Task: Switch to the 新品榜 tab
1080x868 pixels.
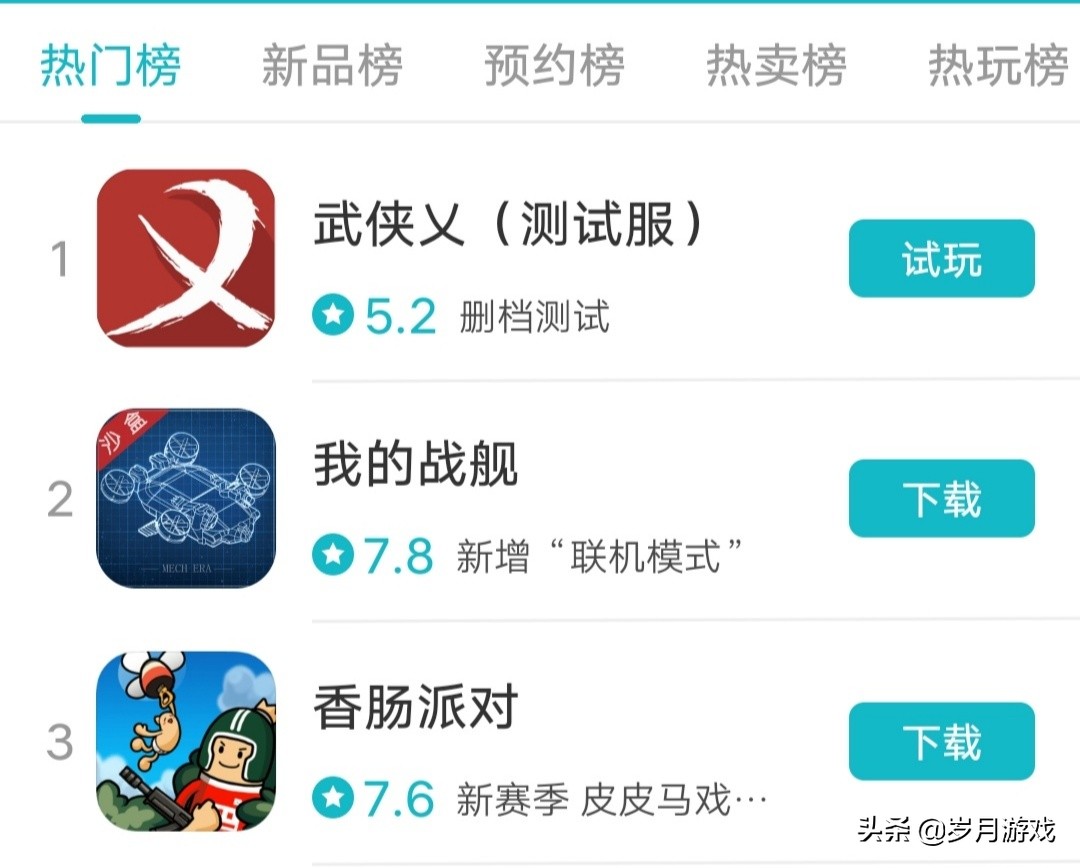Action: (331, 66)
